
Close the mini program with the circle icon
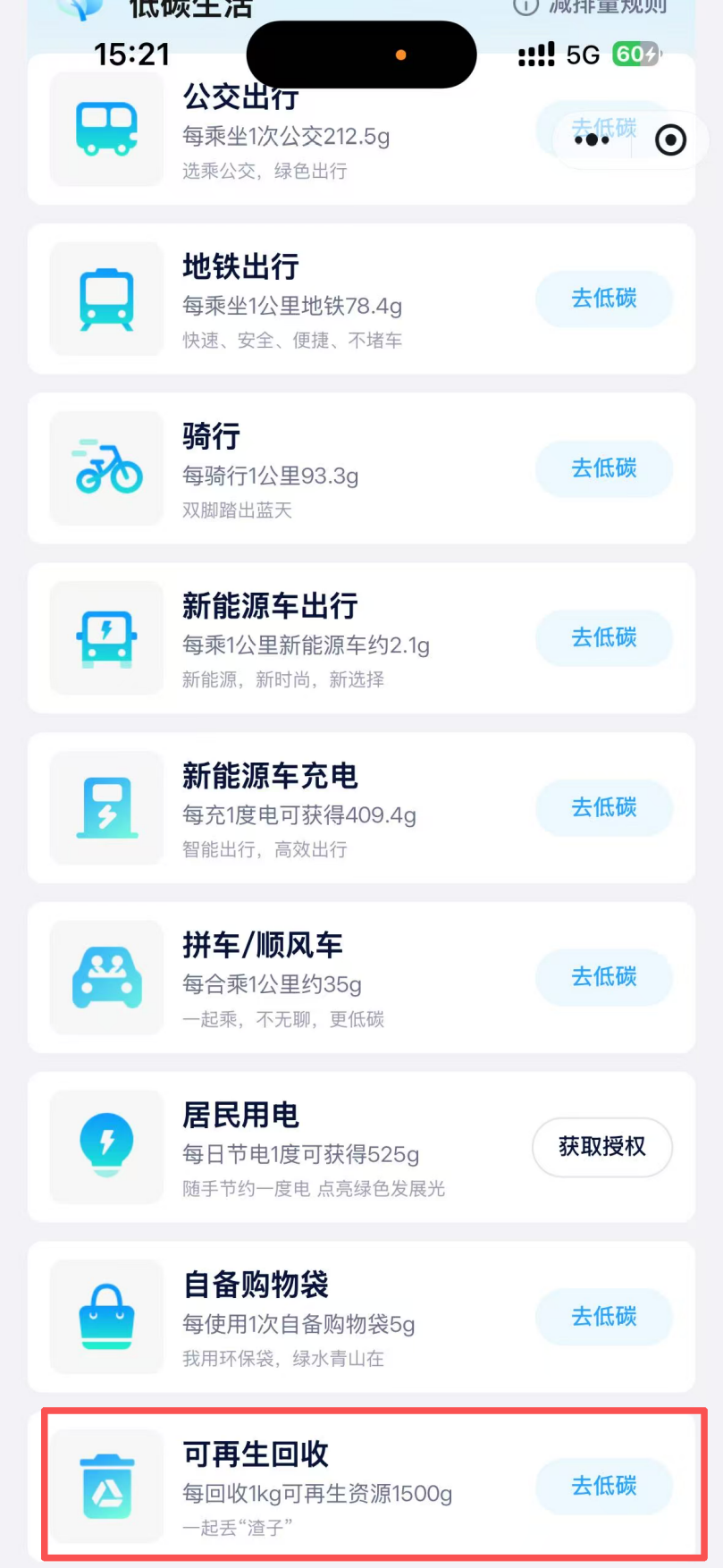(670, 140)
